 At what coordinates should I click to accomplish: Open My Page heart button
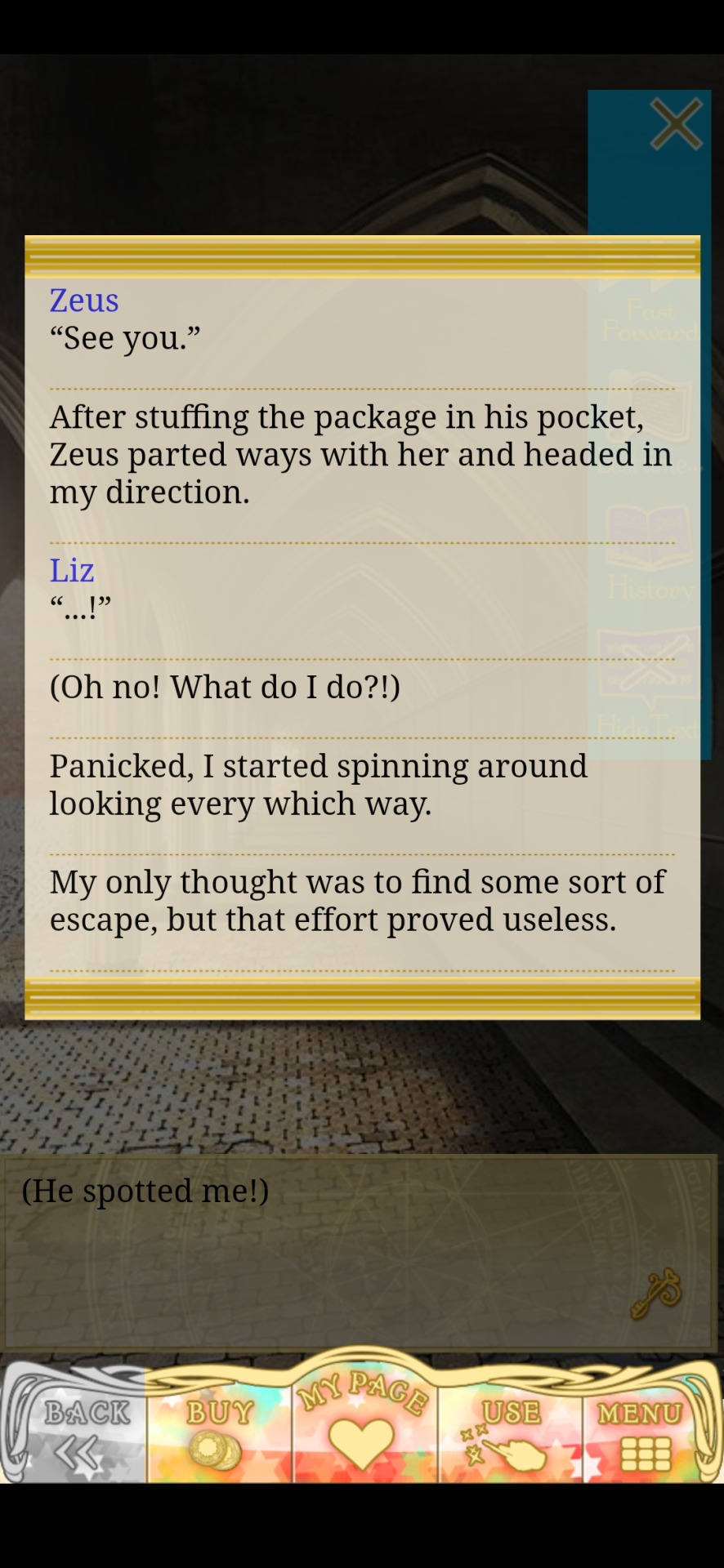362,1425
